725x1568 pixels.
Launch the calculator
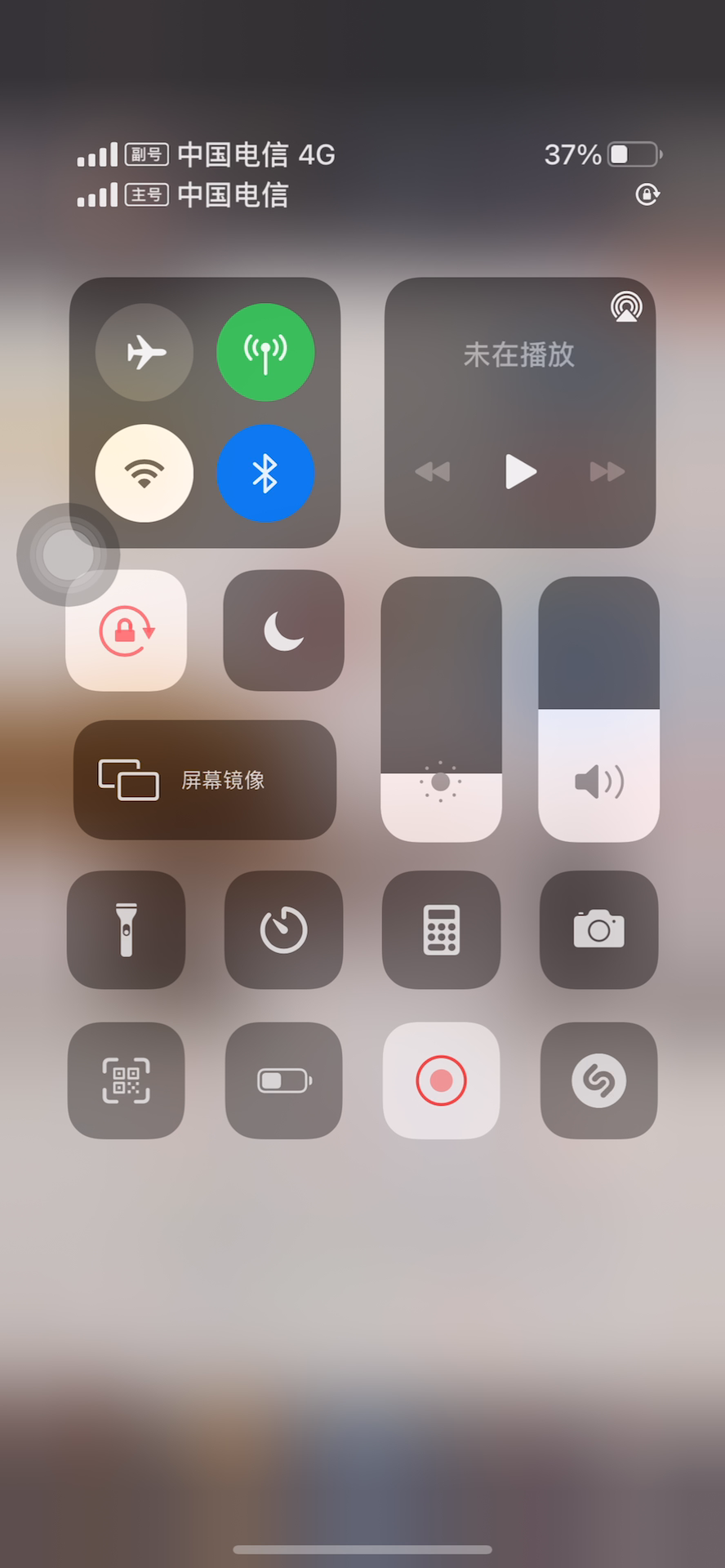[441, 929]
